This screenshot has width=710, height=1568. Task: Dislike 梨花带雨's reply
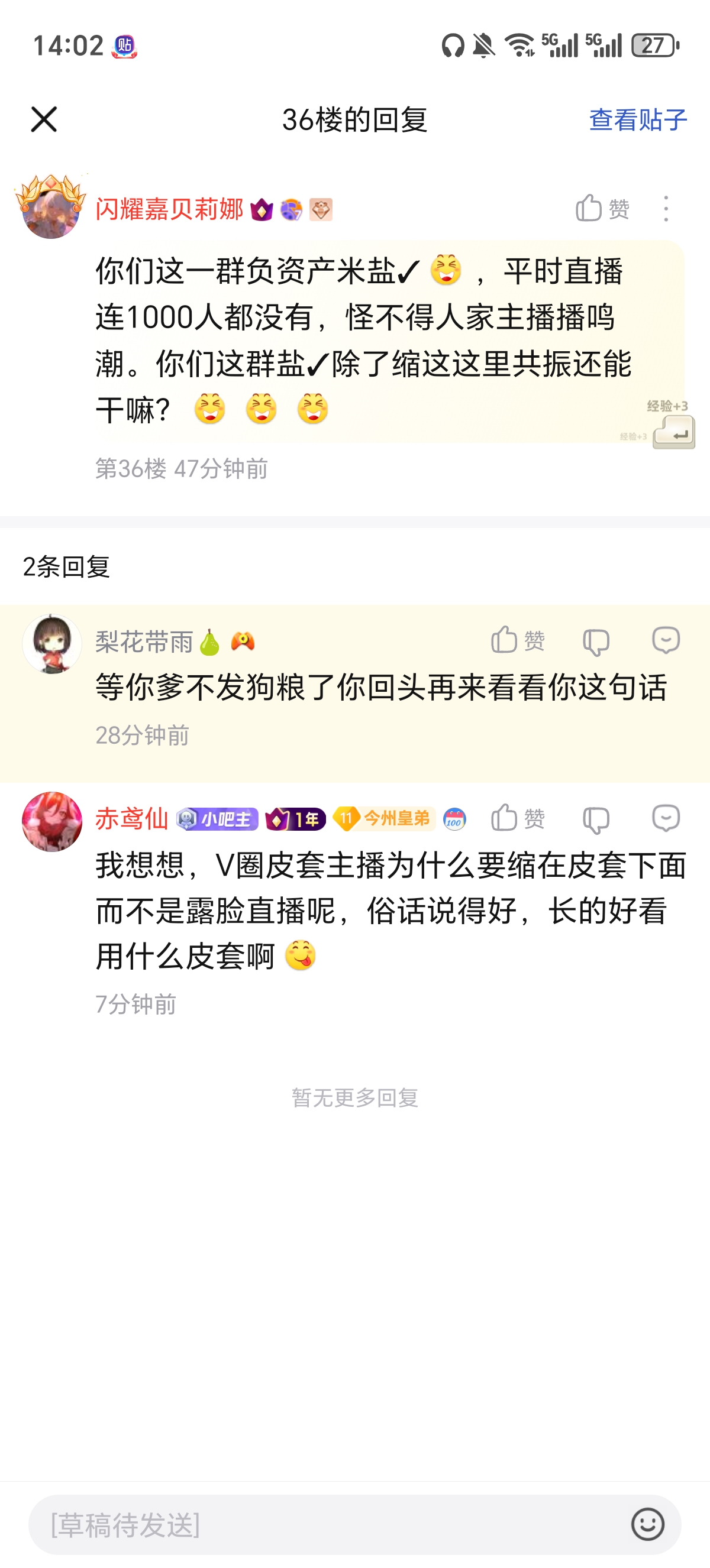pyautogui.click(x=596, y=642)
